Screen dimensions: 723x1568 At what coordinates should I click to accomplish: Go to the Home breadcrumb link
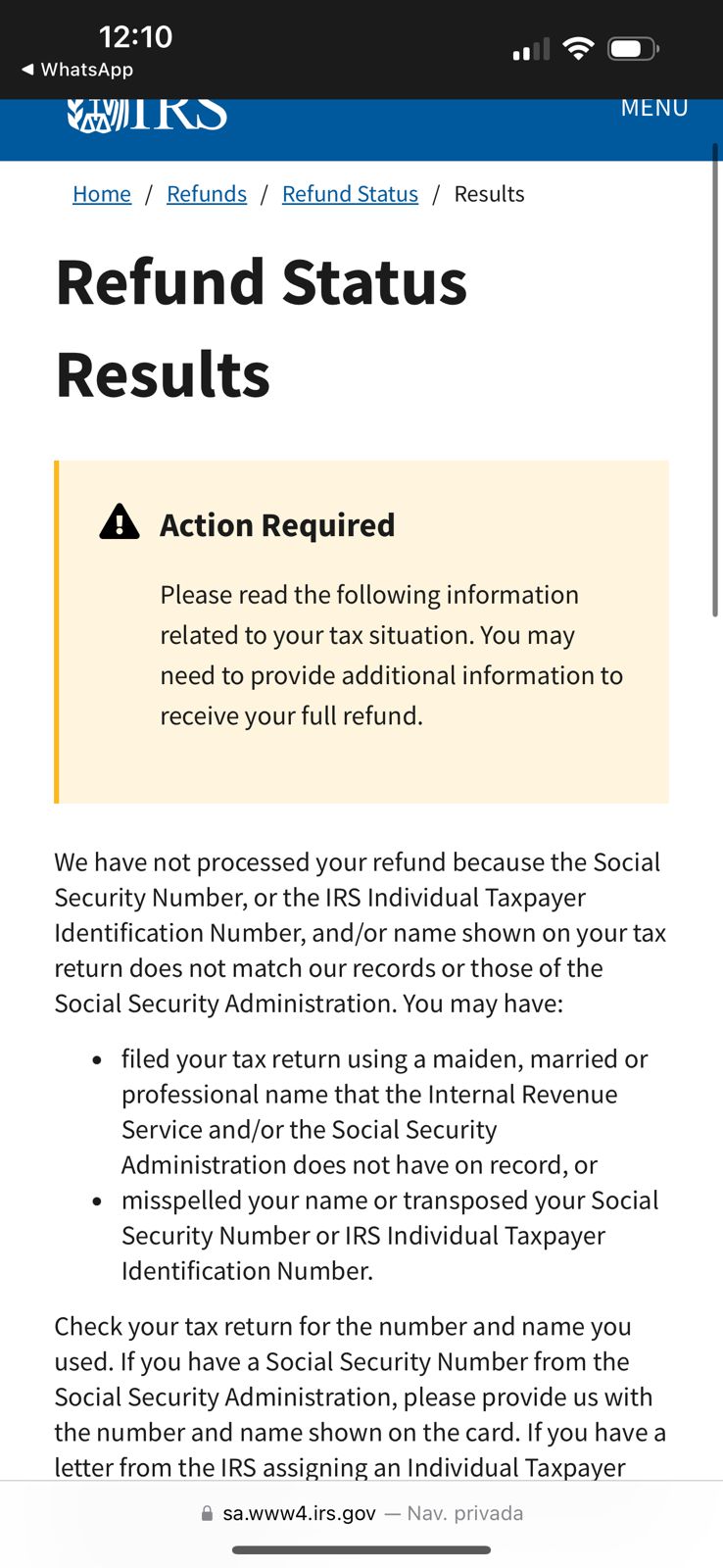[x=102, y=194]
